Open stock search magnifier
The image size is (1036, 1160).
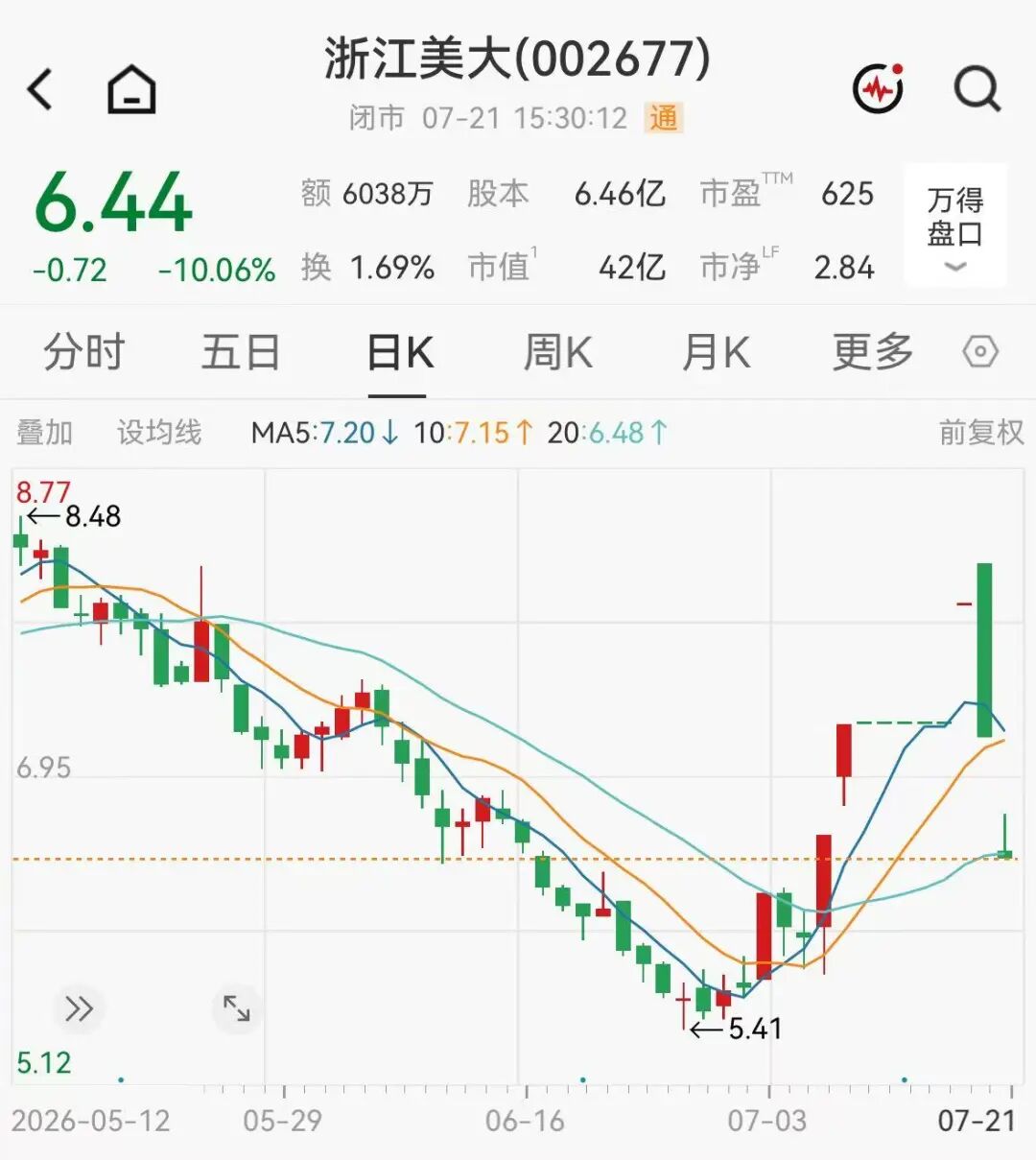[x=977, y=89]
